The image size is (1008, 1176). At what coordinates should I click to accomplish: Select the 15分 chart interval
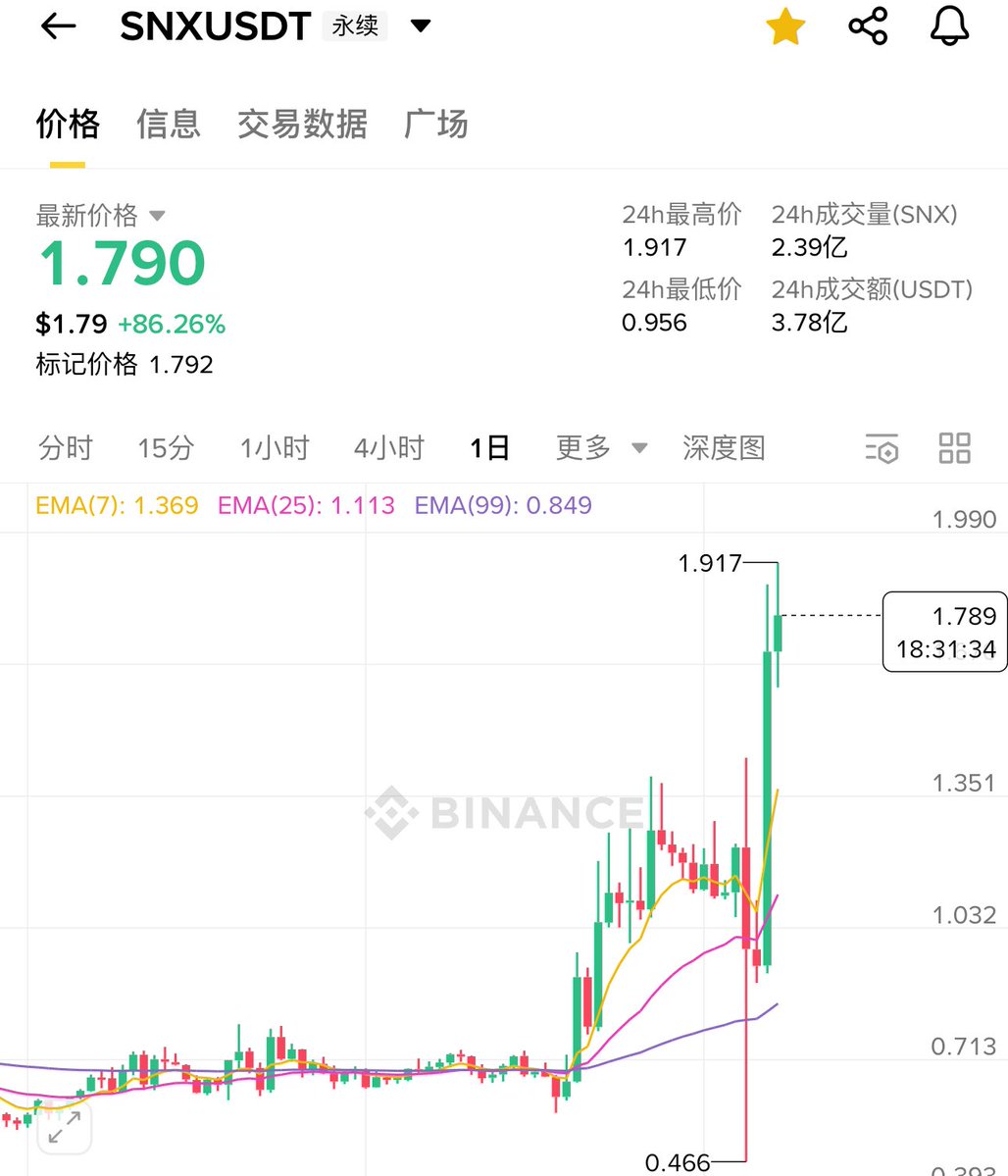click(166, 448)
